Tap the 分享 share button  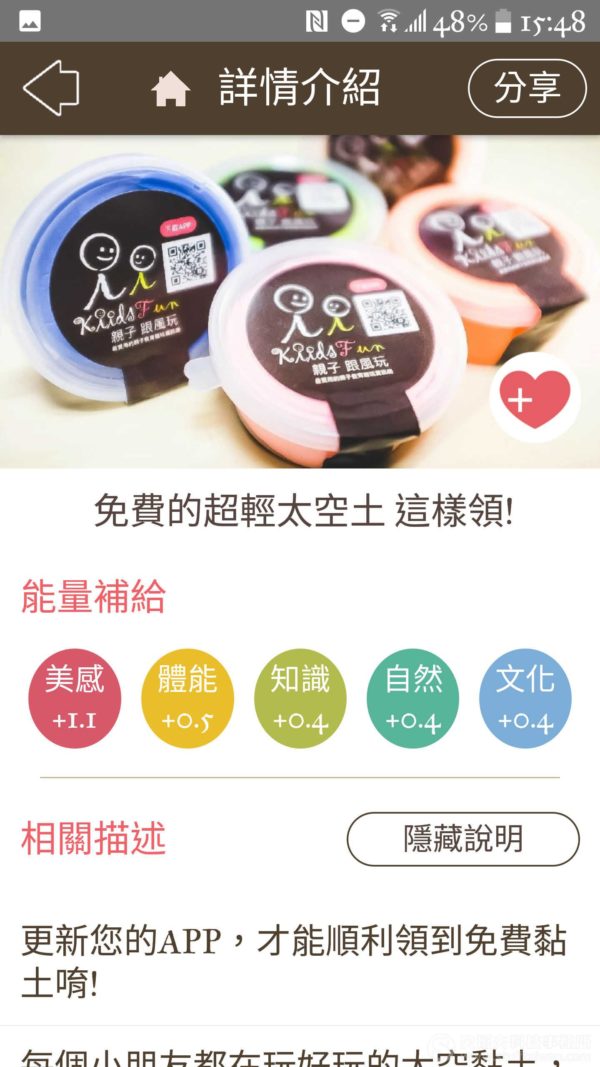(527, 88)
